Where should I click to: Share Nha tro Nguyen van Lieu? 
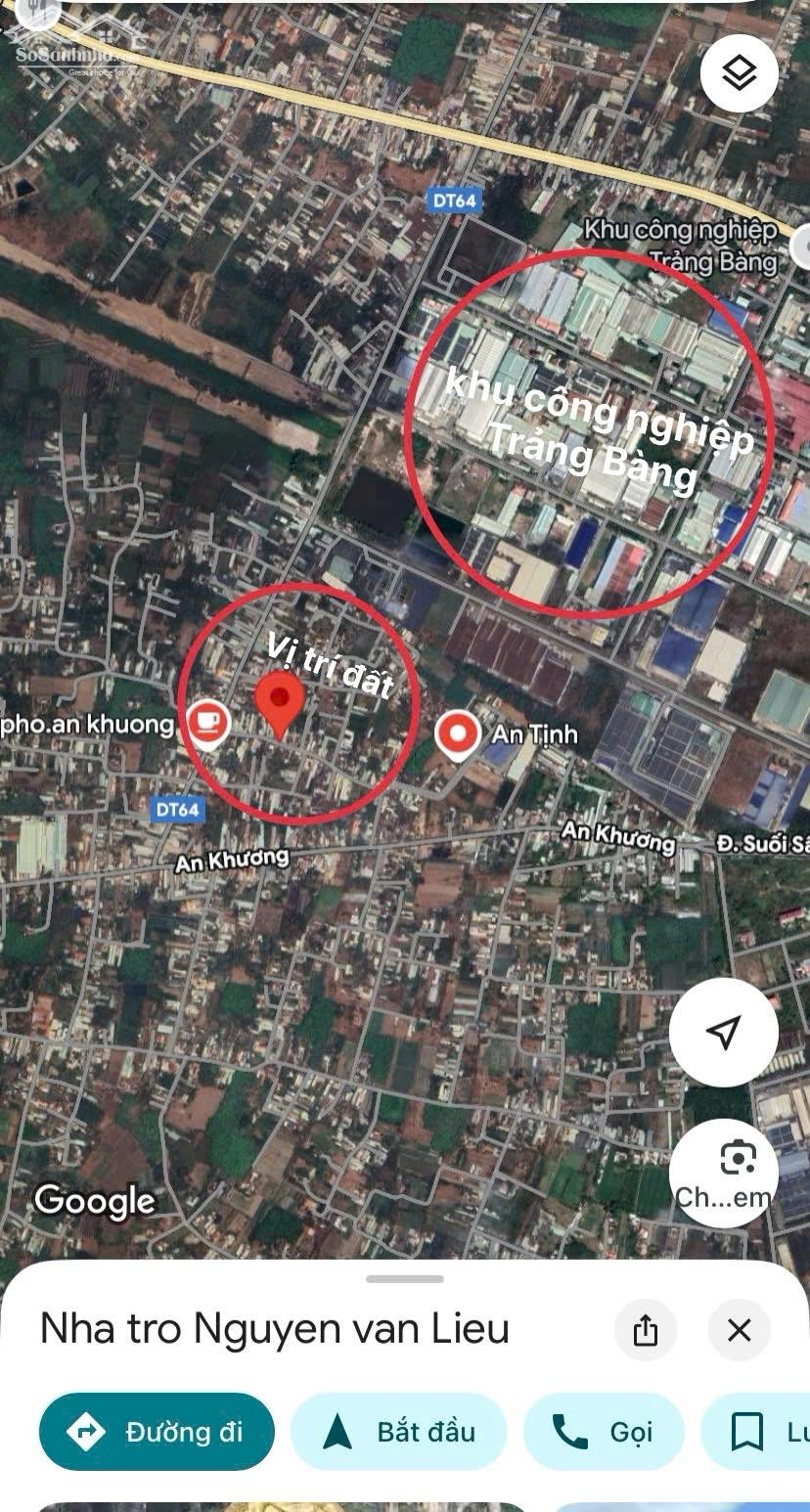point(646,1330)
